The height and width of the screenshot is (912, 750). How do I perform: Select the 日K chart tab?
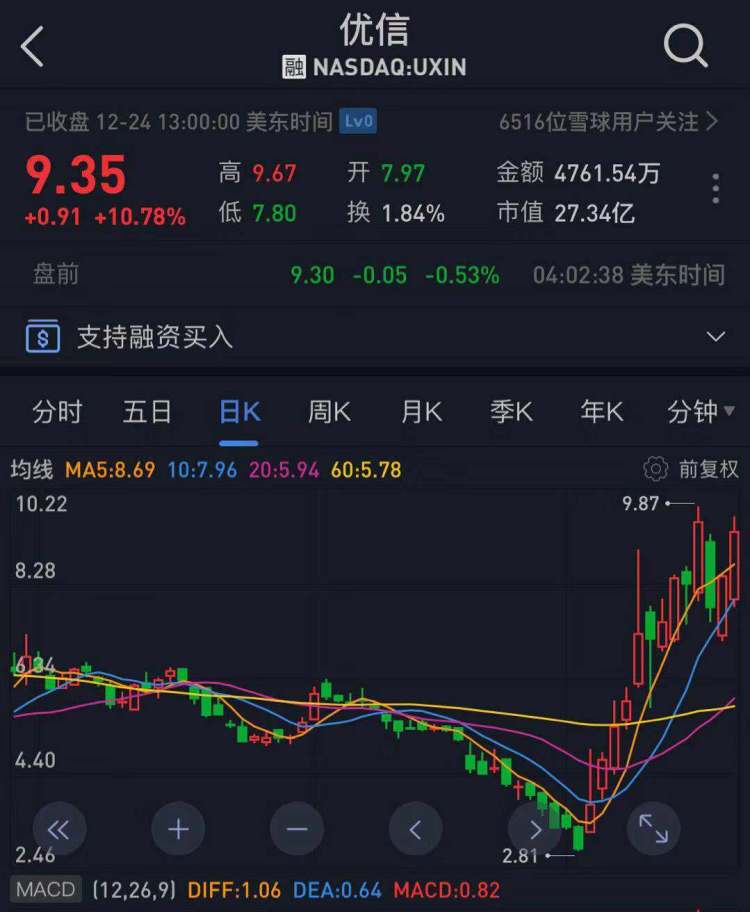pos(239,411)
